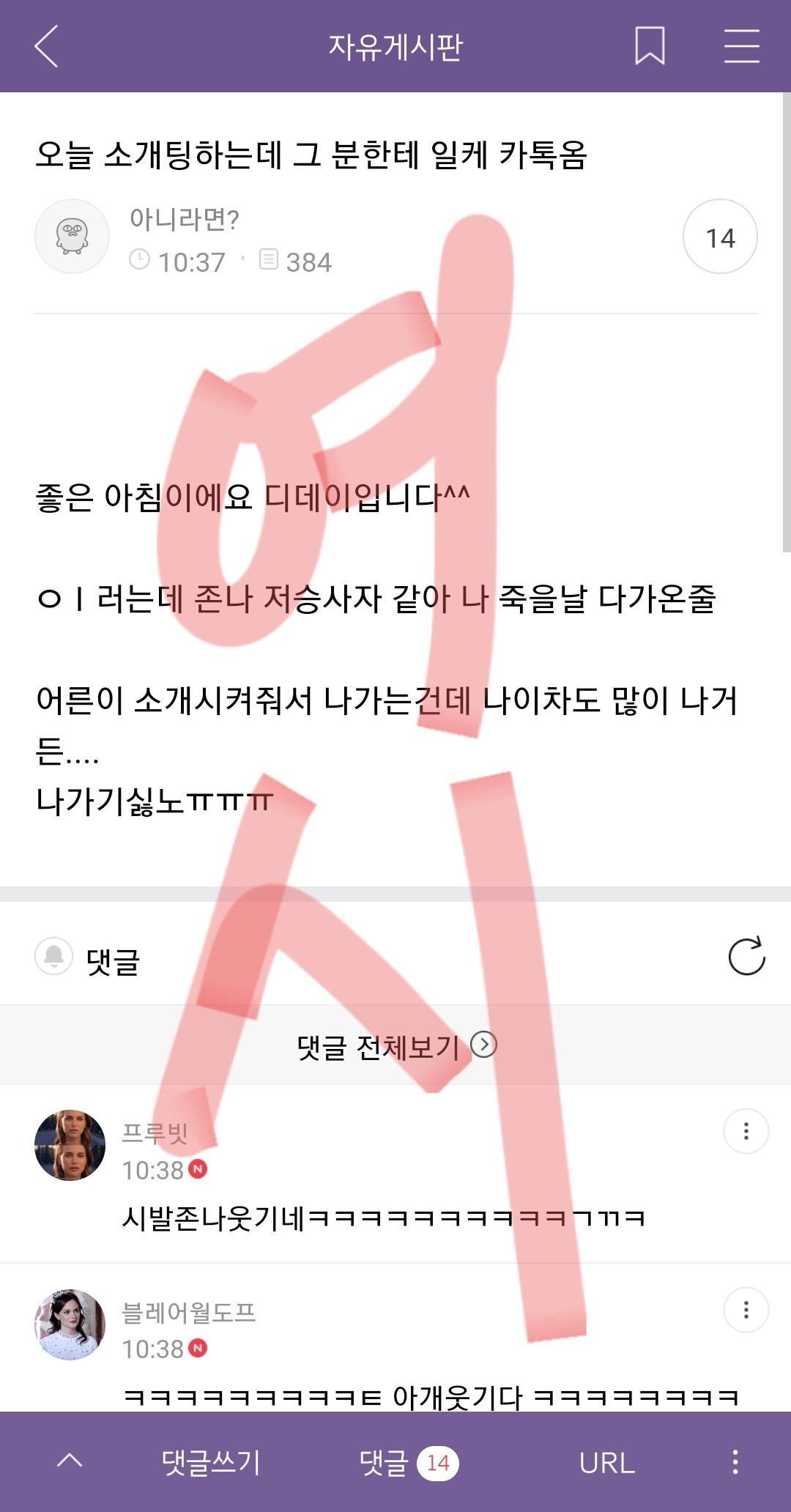Bookmark this post

click(650, 46)
